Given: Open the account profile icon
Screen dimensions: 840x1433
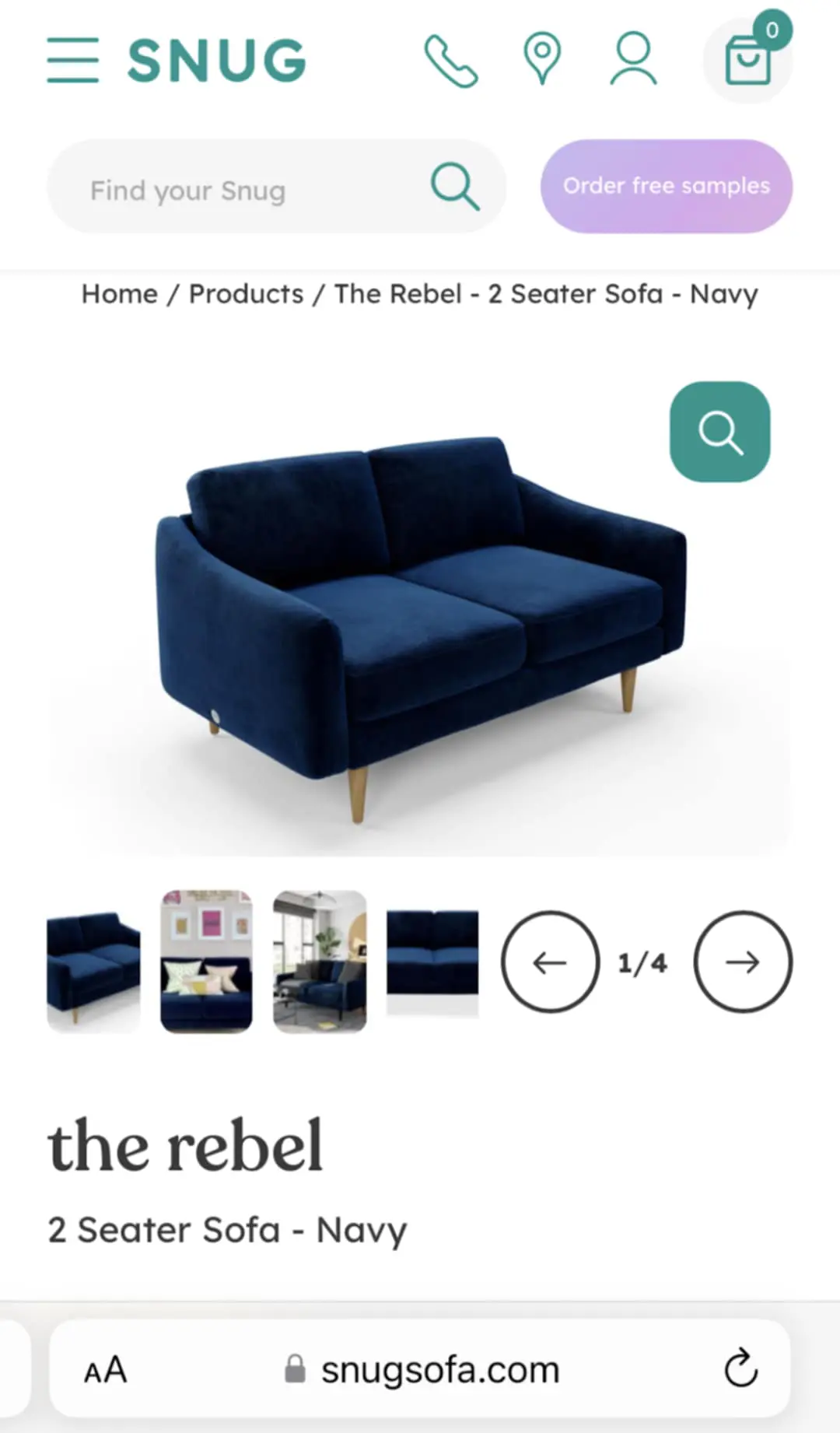Looking at the screenshot, I should pos(633,58).
